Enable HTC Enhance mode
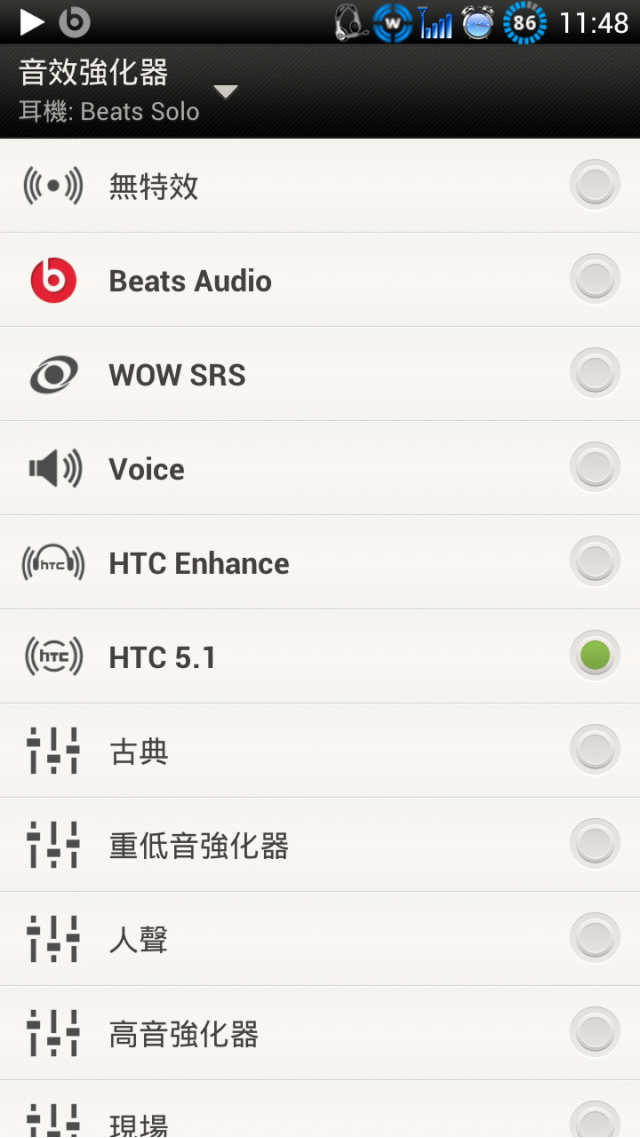This screenshot has height=1138, width=640. point(320,562)
